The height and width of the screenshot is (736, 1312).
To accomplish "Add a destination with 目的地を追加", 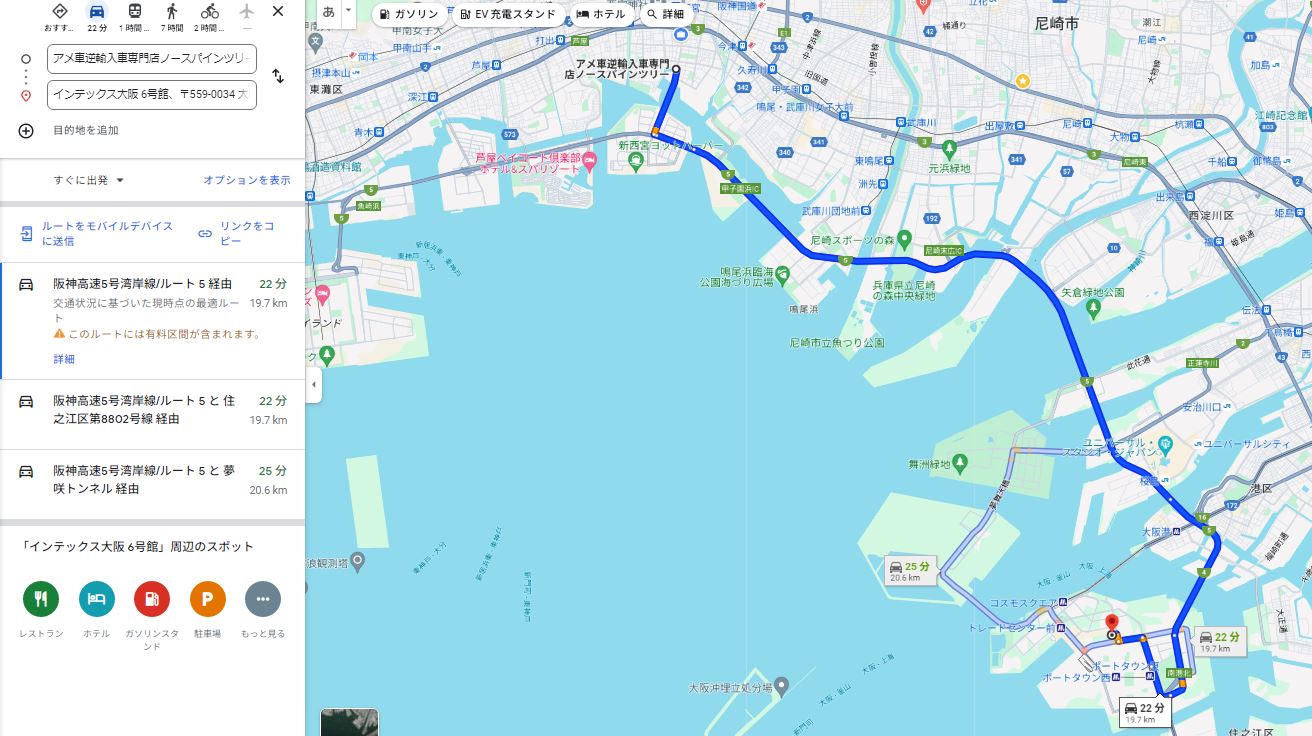I will tap(85, 130).
